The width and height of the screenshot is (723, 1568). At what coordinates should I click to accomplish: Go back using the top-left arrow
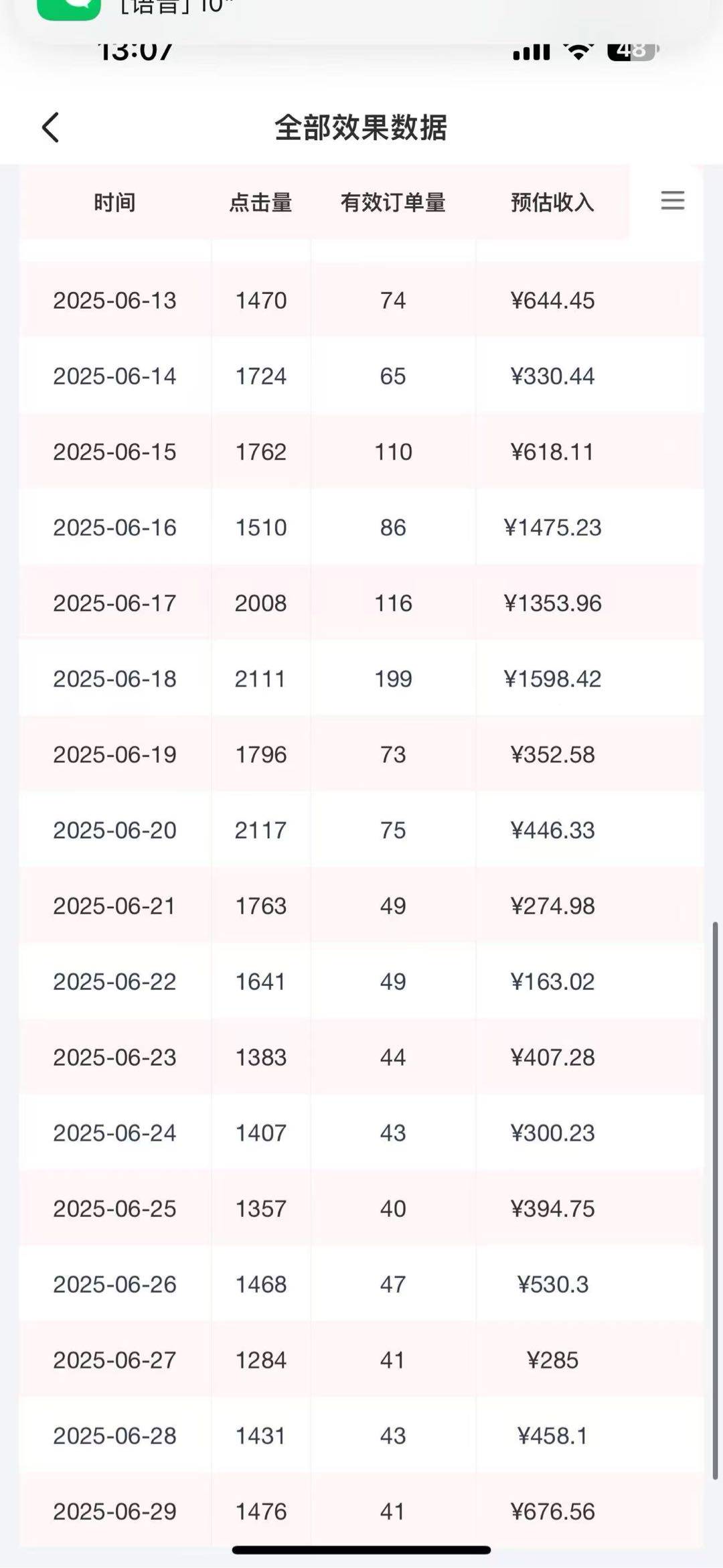click(x=51, y=127)
